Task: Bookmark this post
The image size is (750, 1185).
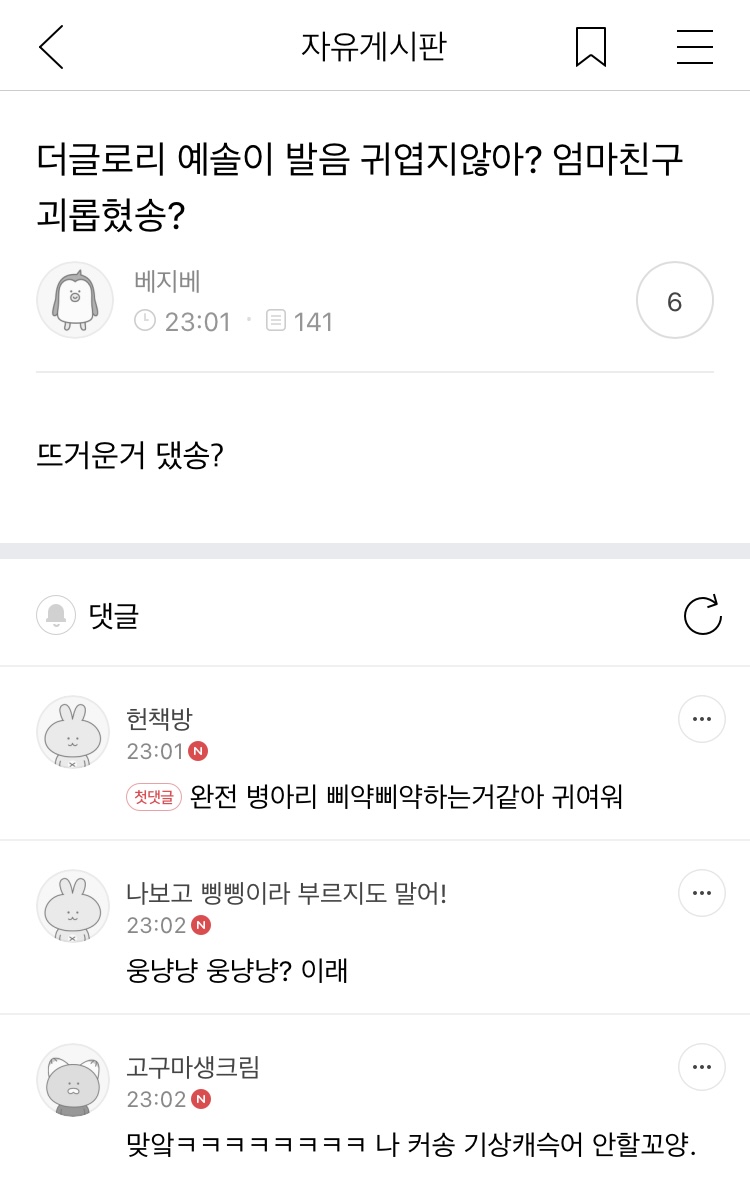Action: pos(590,47)
